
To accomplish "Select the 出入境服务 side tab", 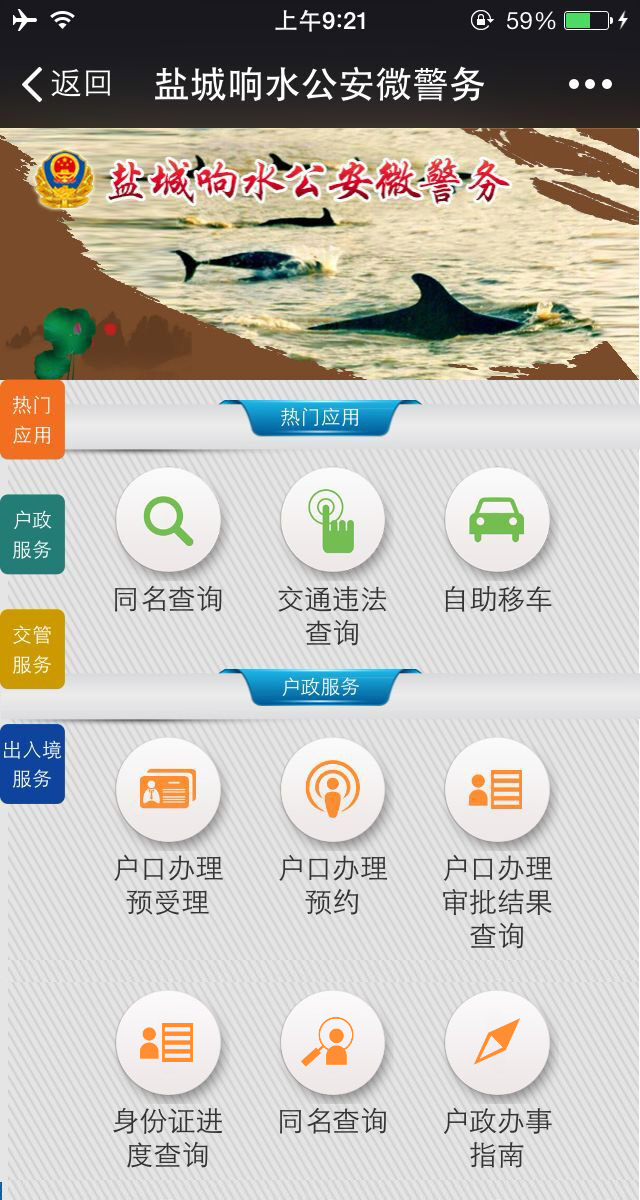I will pyautogui.click(x=32, y=764).
